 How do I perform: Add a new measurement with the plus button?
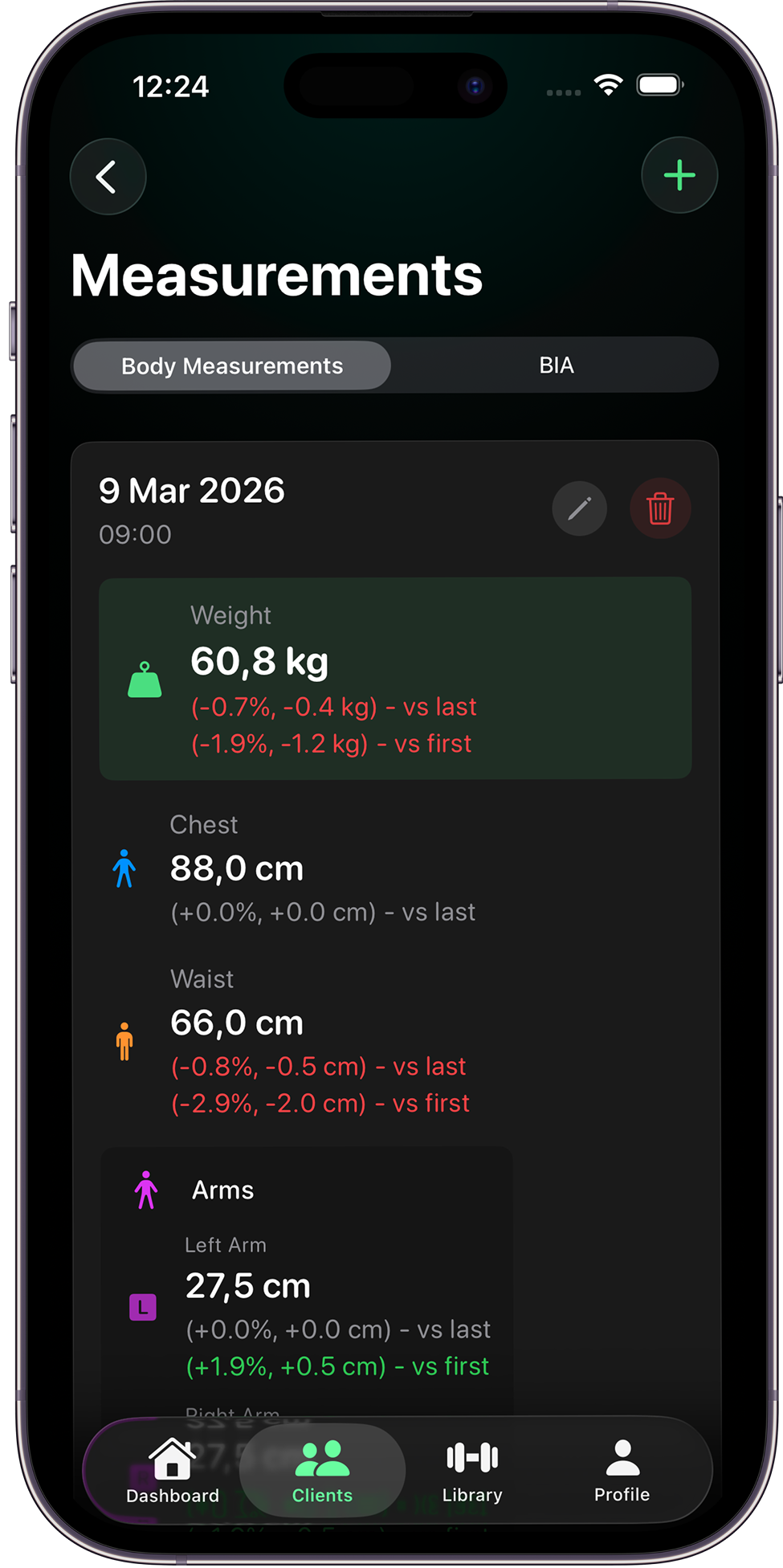tap(679, 175)
